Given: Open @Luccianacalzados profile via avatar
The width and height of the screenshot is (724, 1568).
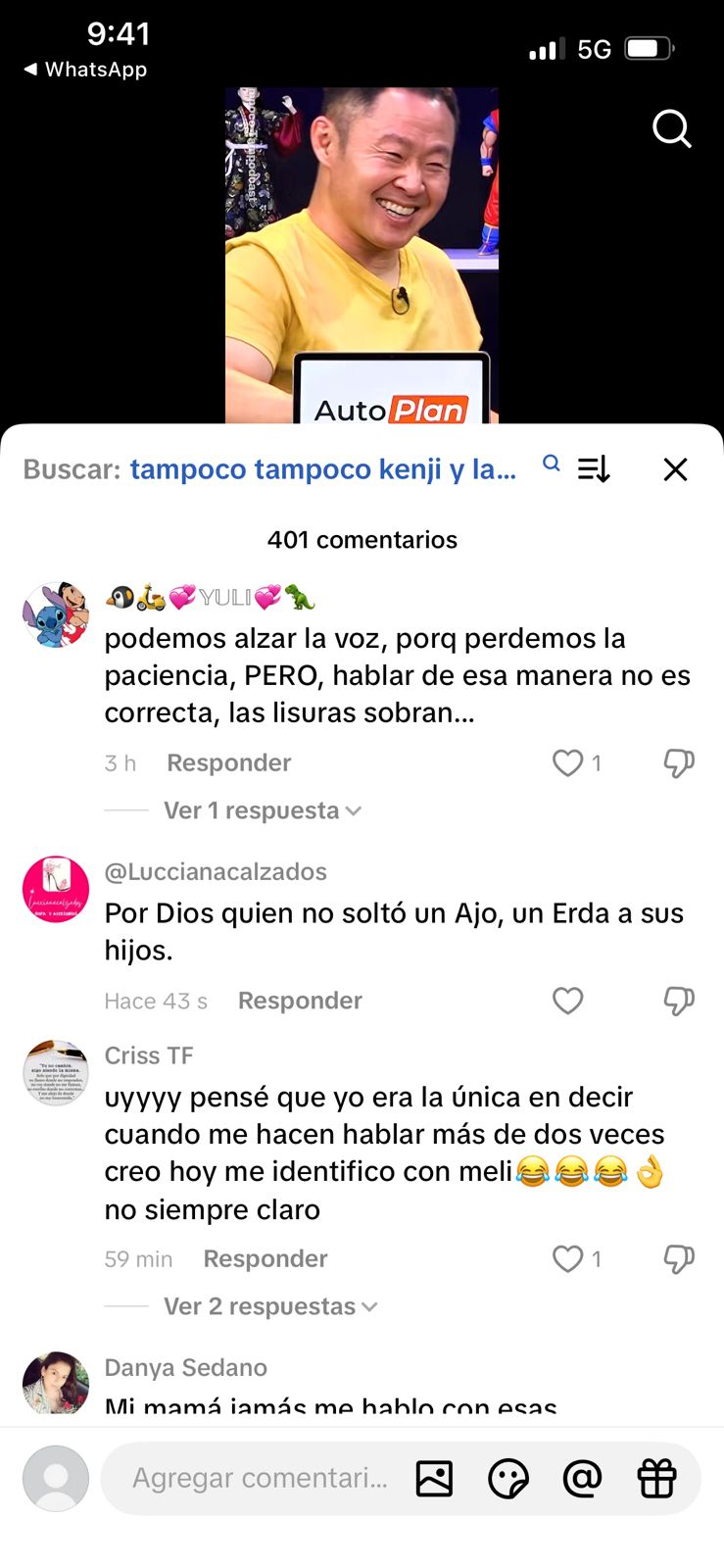Looking at the screenshot, I should (56, 889).
